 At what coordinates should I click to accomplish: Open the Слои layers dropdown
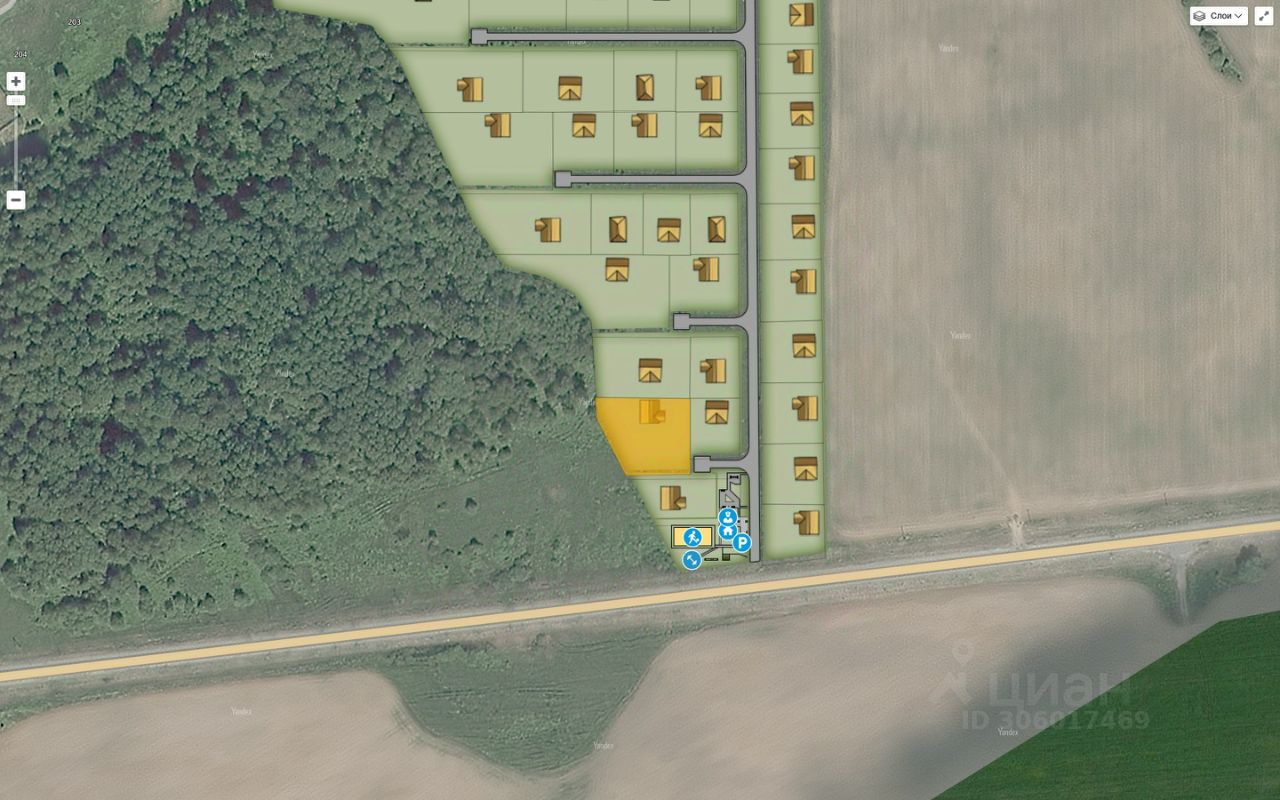coord(1219,16)
